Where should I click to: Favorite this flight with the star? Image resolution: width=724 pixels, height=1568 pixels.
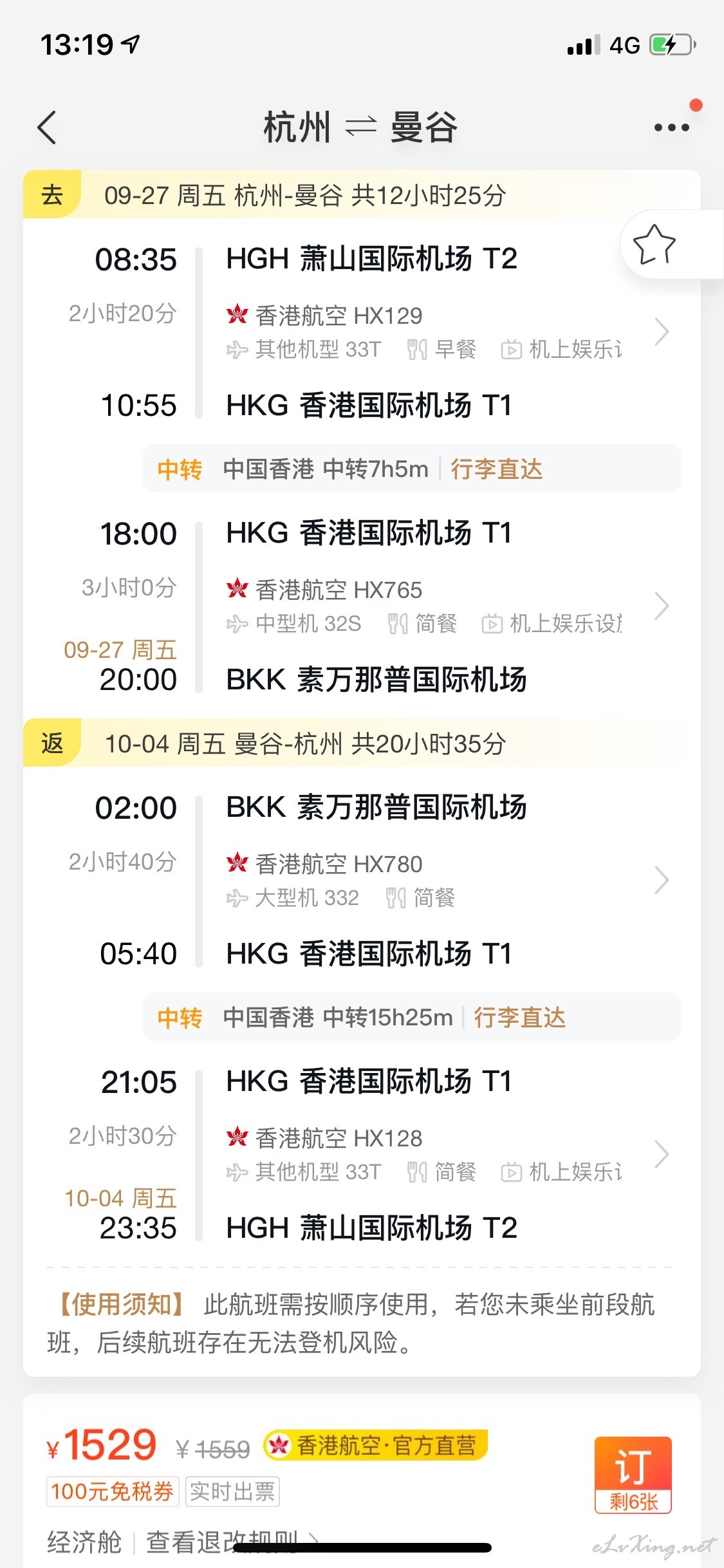pyautogui.click(x=654, y=245)
